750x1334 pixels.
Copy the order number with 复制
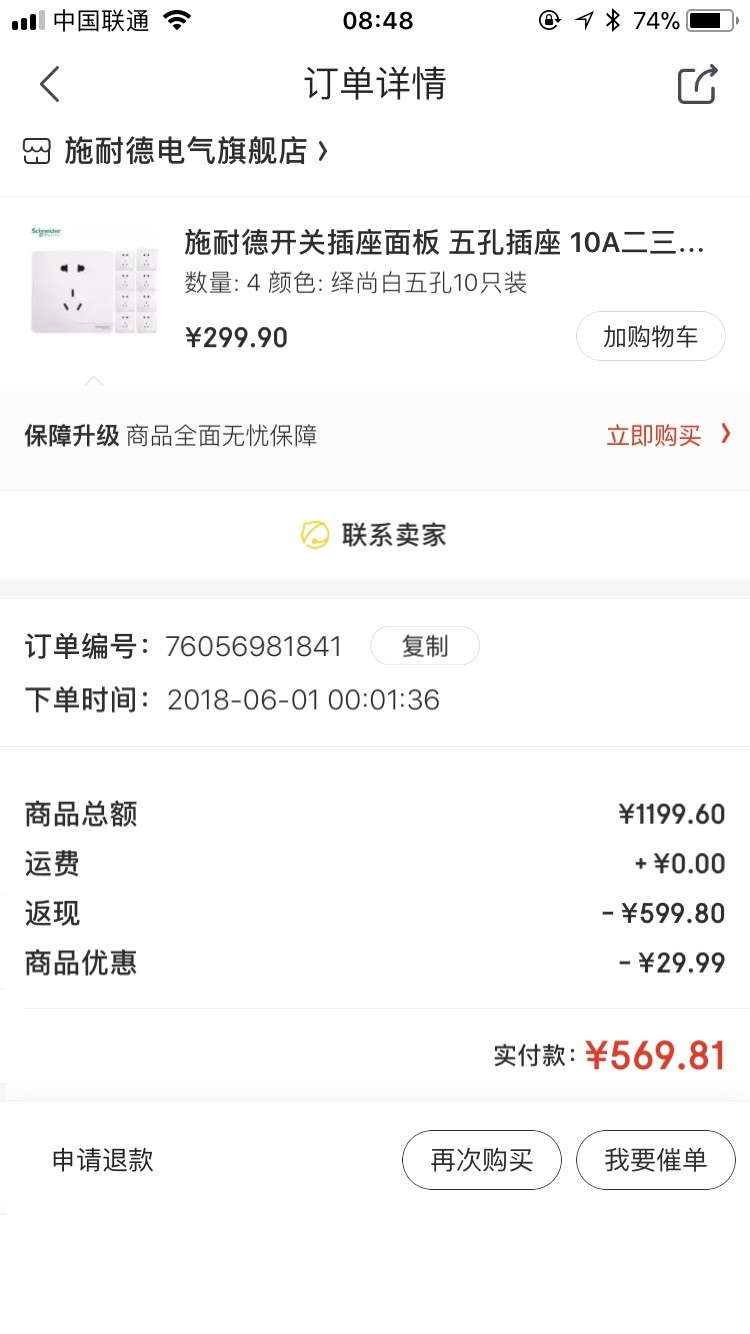tap(425, 646)
